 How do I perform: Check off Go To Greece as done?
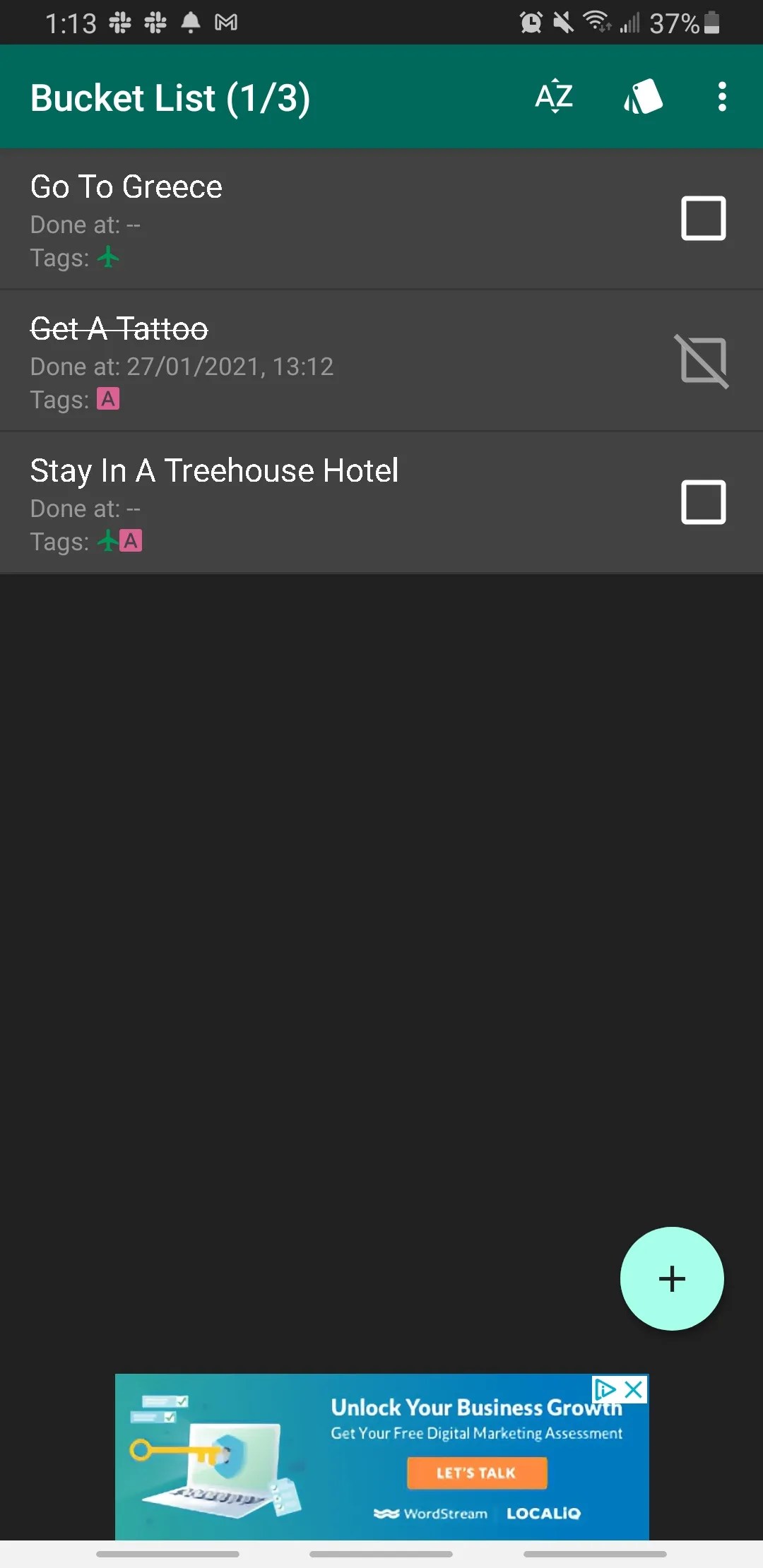tap(704, 218)
